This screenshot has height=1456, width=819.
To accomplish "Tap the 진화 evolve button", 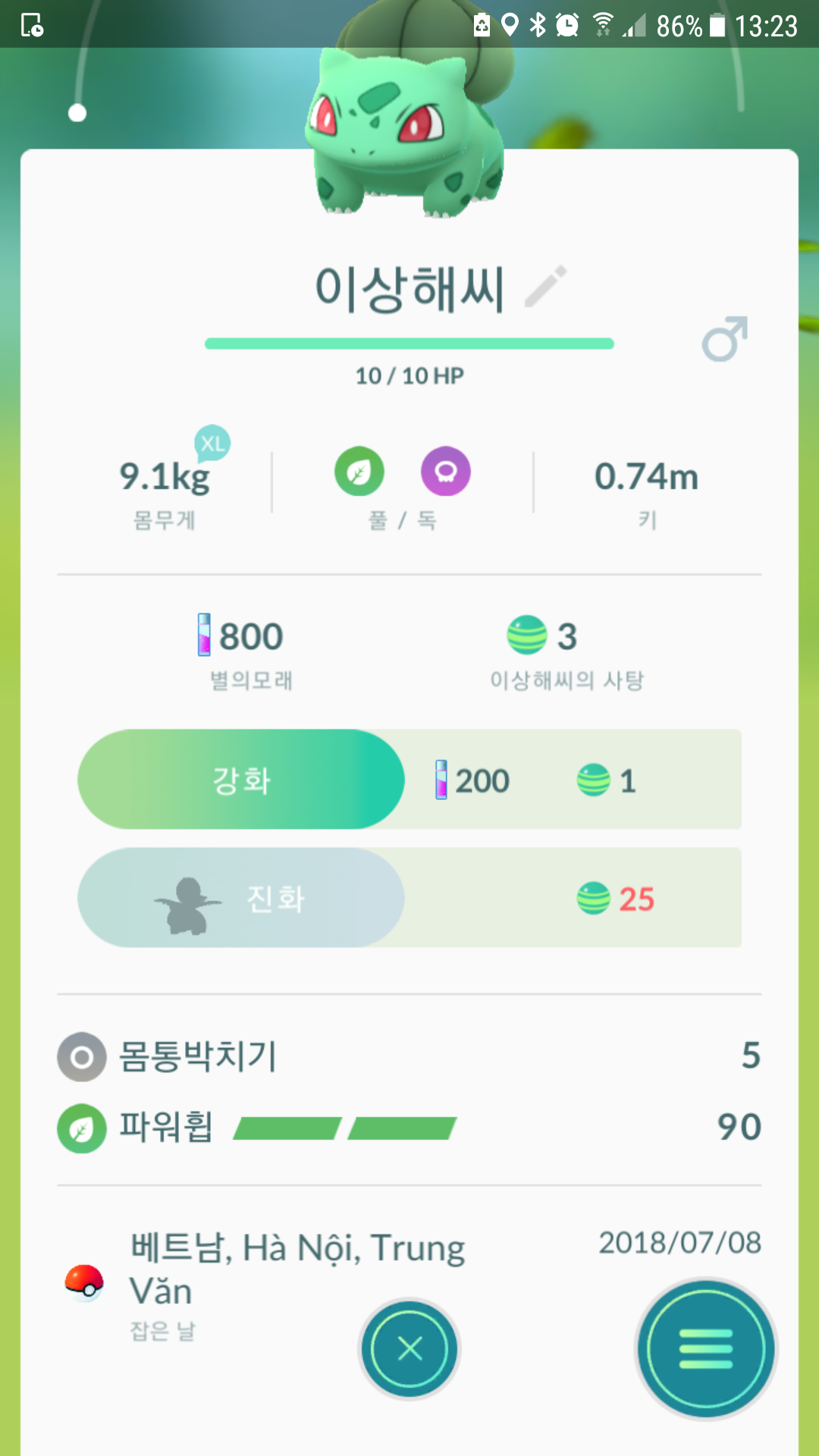I will point(241,898).
